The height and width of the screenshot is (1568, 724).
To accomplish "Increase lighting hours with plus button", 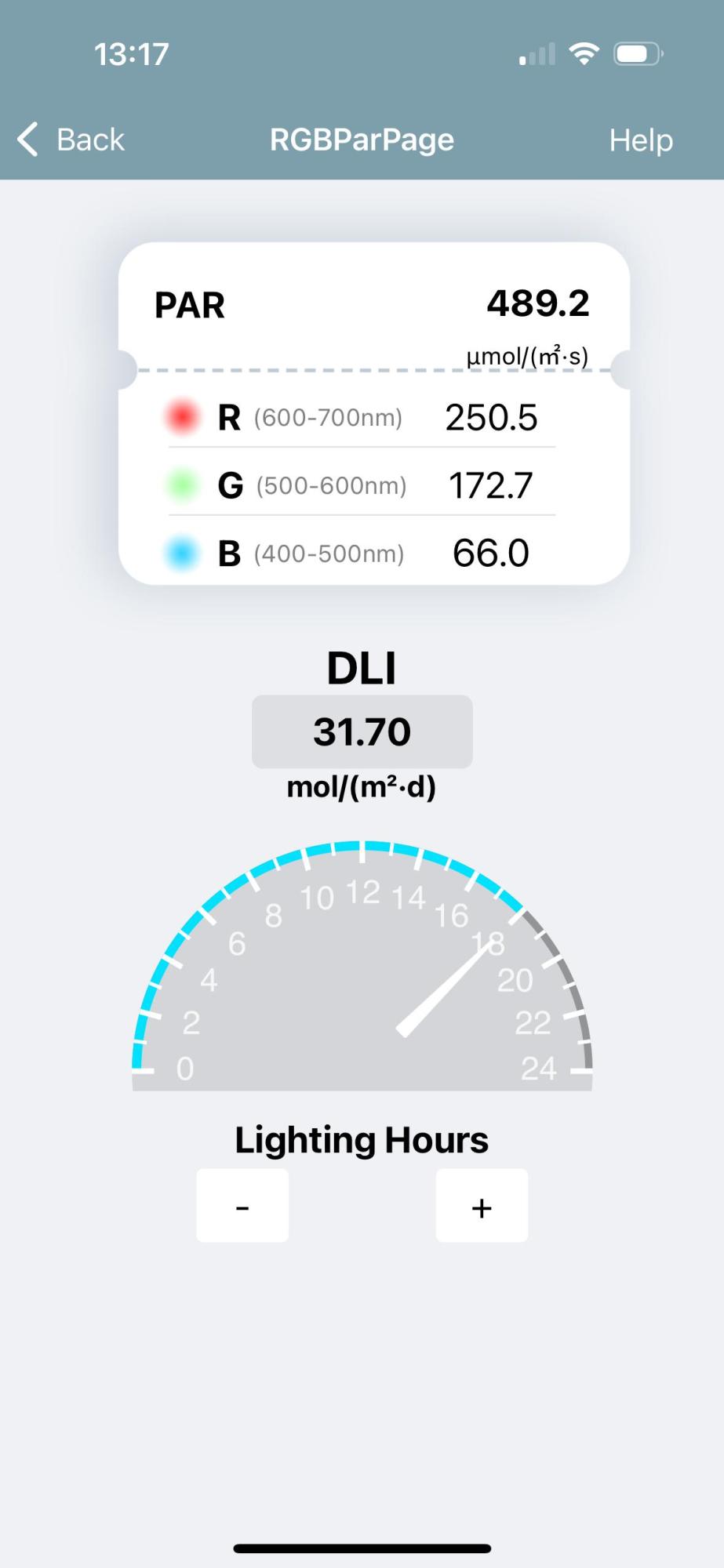I will pyautogui.click(x=482, y=1205).
